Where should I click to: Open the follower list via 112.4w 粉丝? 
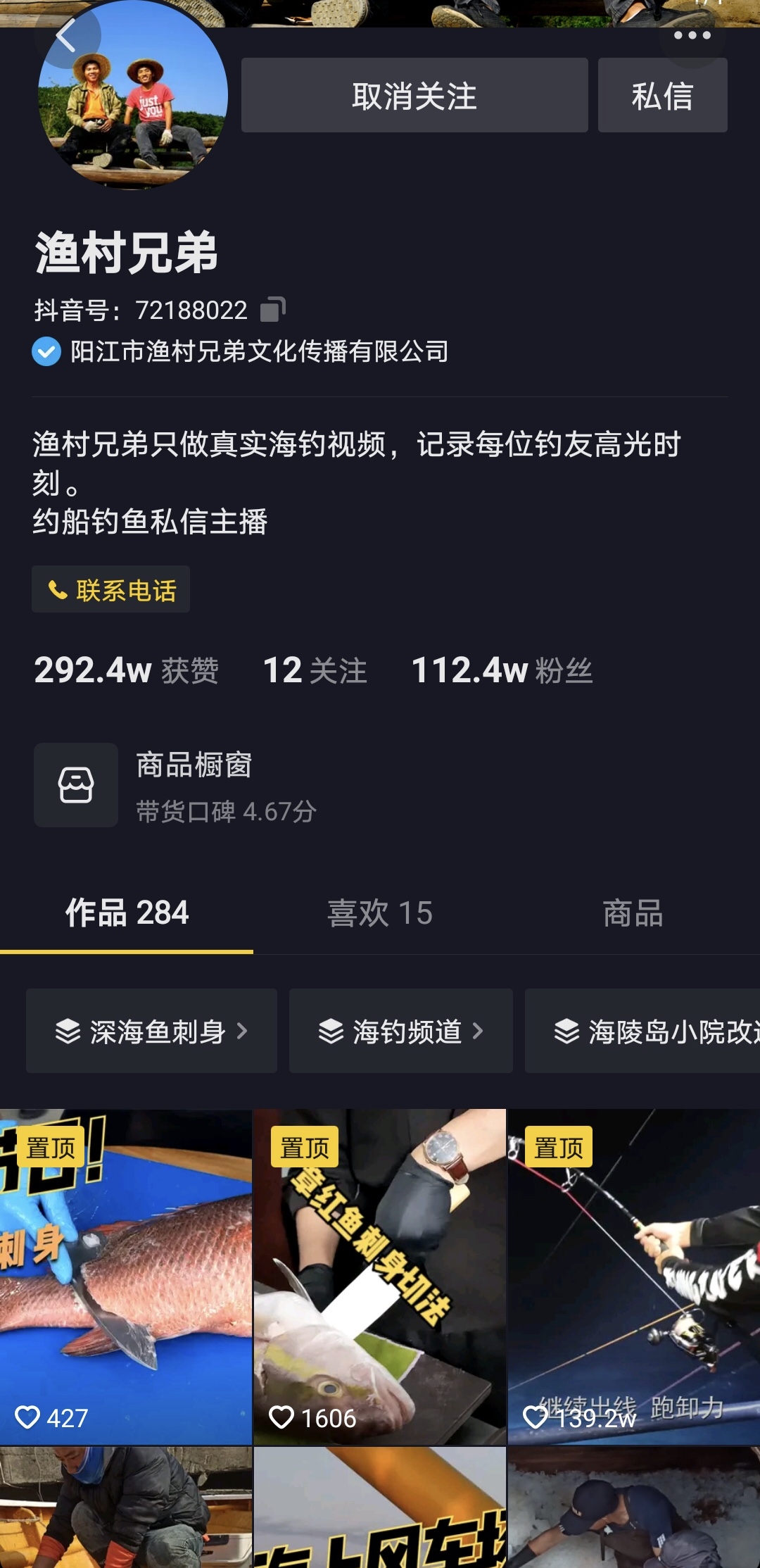[502, 672]
